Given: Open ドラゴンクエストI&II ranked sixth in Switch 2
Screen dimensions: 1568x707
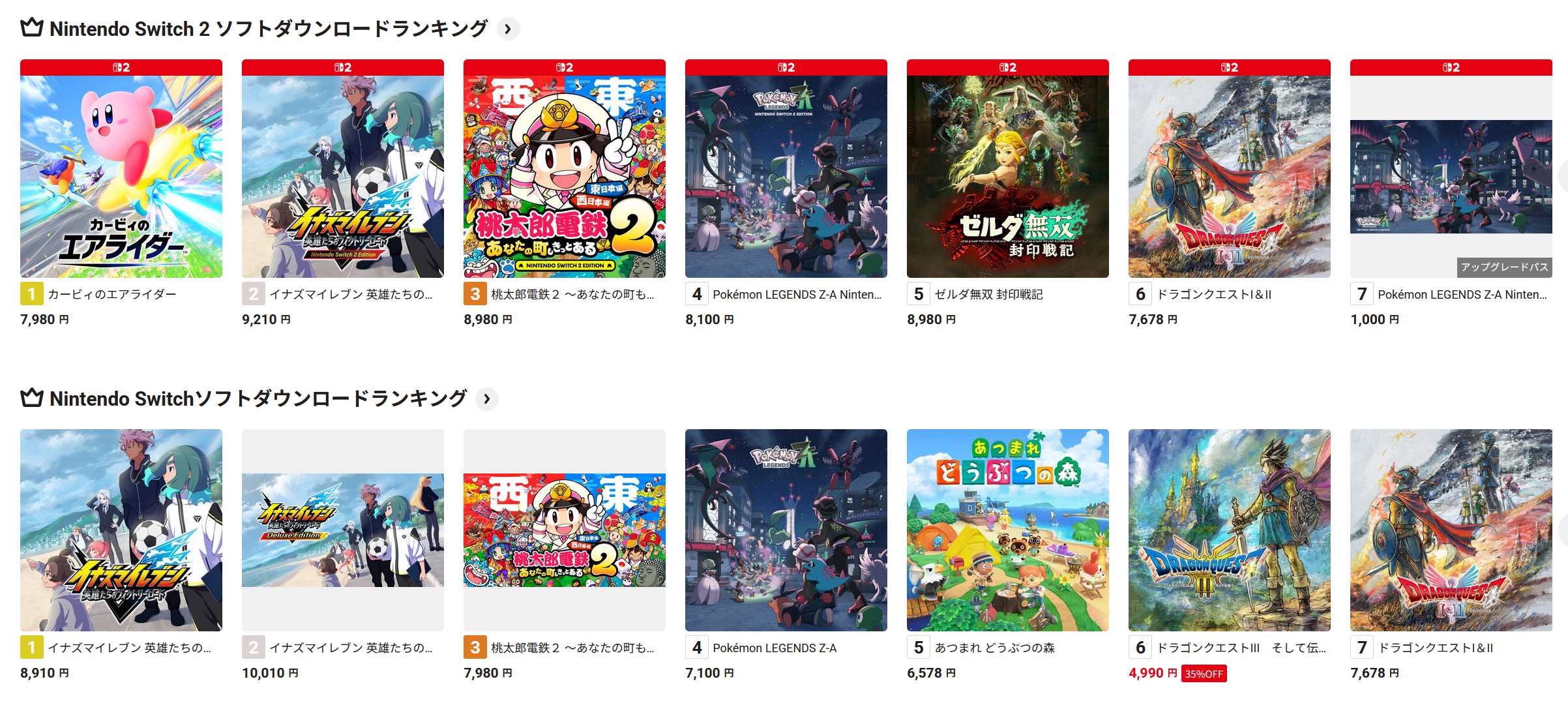Looking at the screenshot, I should pos(1230,176).
